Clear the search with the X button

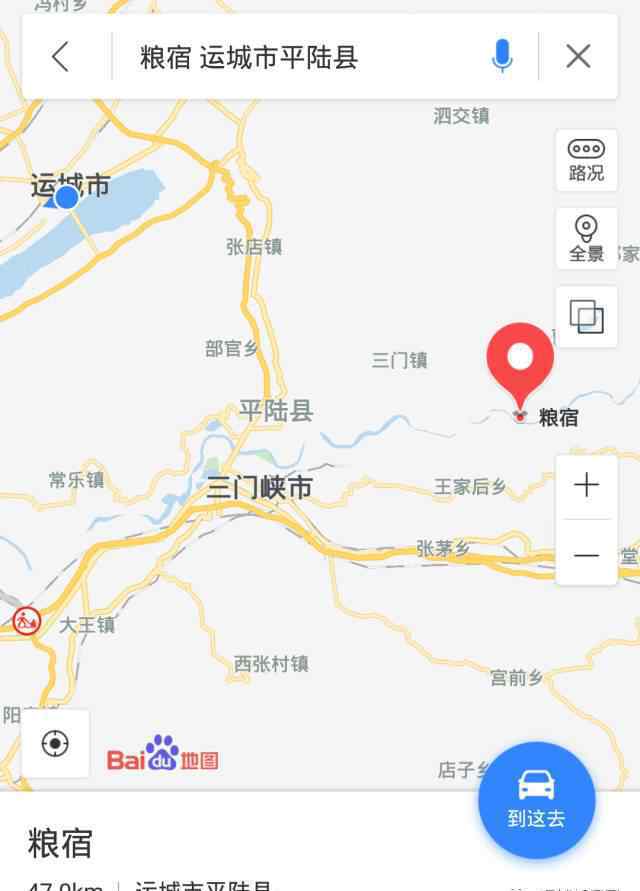point(578,57)
